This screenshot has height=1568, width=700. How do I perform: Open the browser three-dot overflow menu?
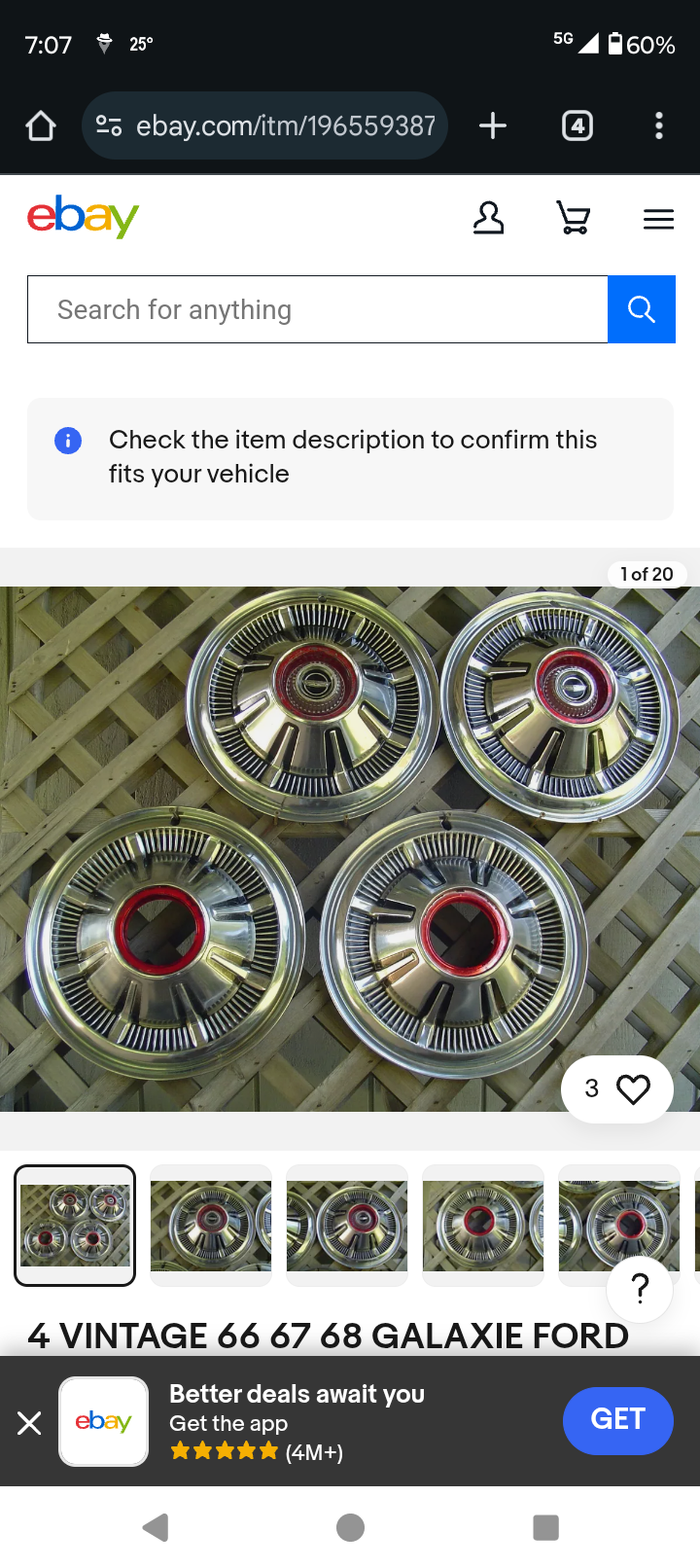pyautogui.click(x=659, y=125)
